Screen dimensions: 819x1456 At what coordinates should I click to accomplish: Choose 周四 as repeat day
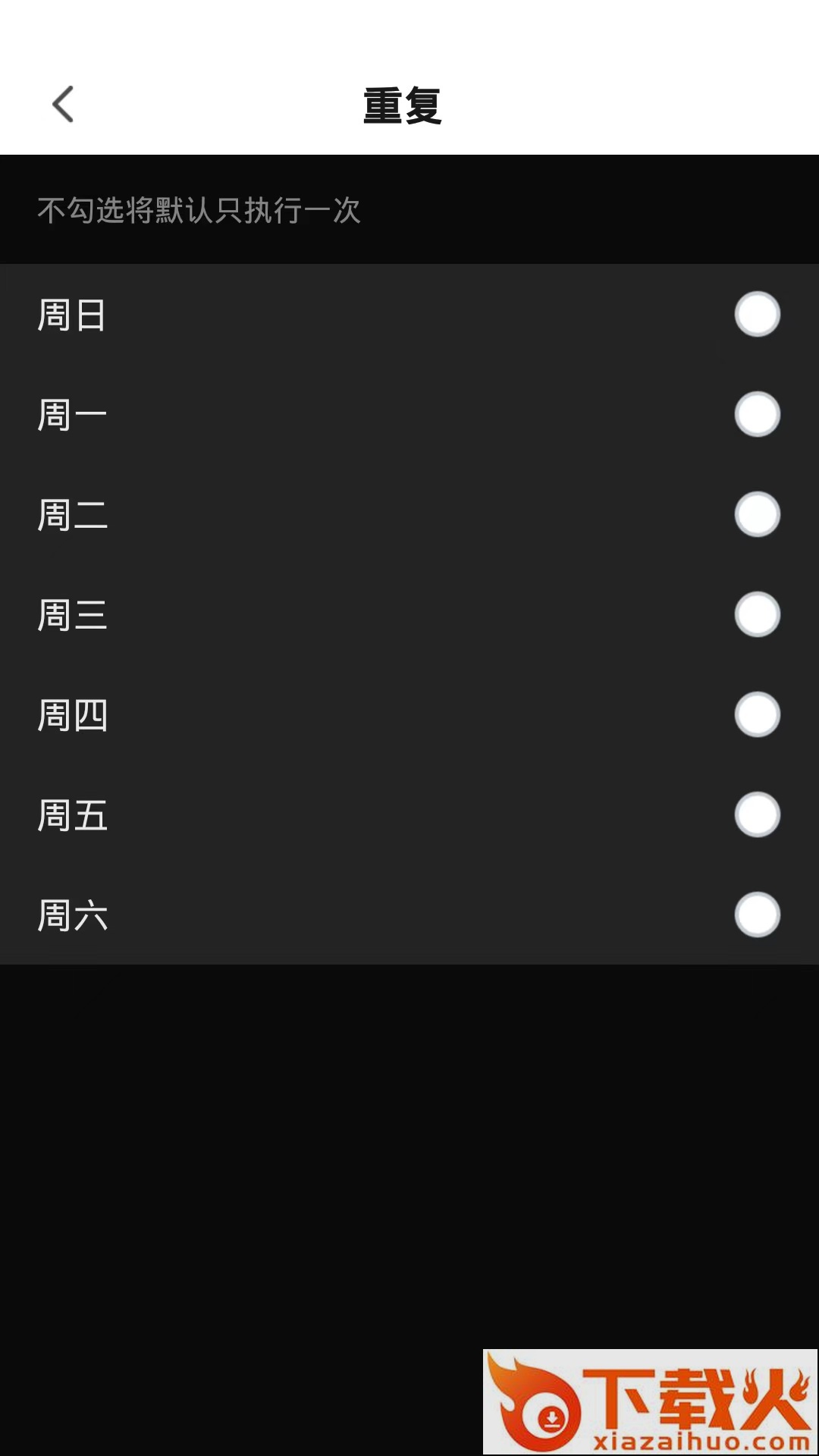pos(757,714)
